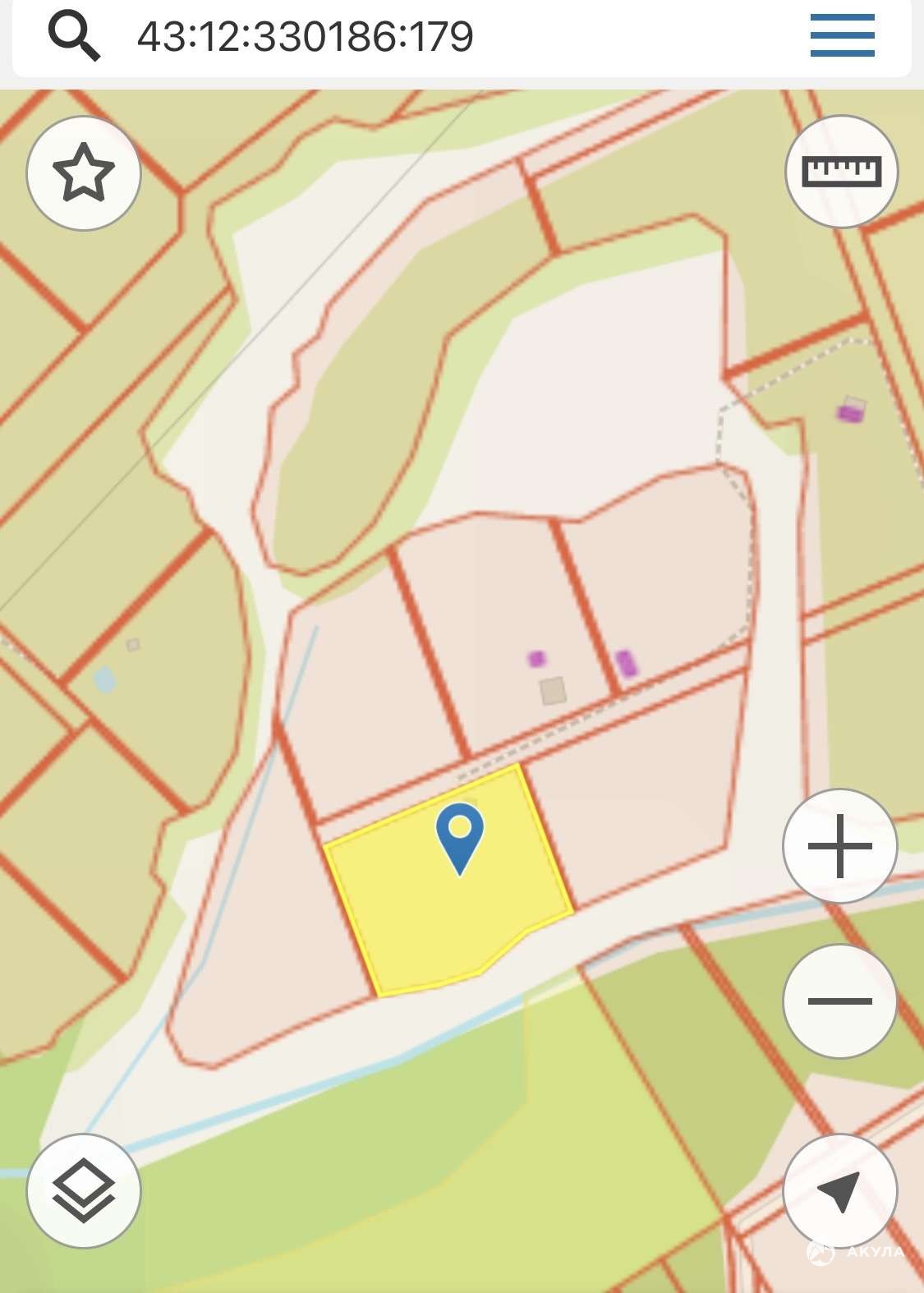Tap the search magnifier icon
924x1293 pixels.
pyautogui.click(x=74, y=35)
